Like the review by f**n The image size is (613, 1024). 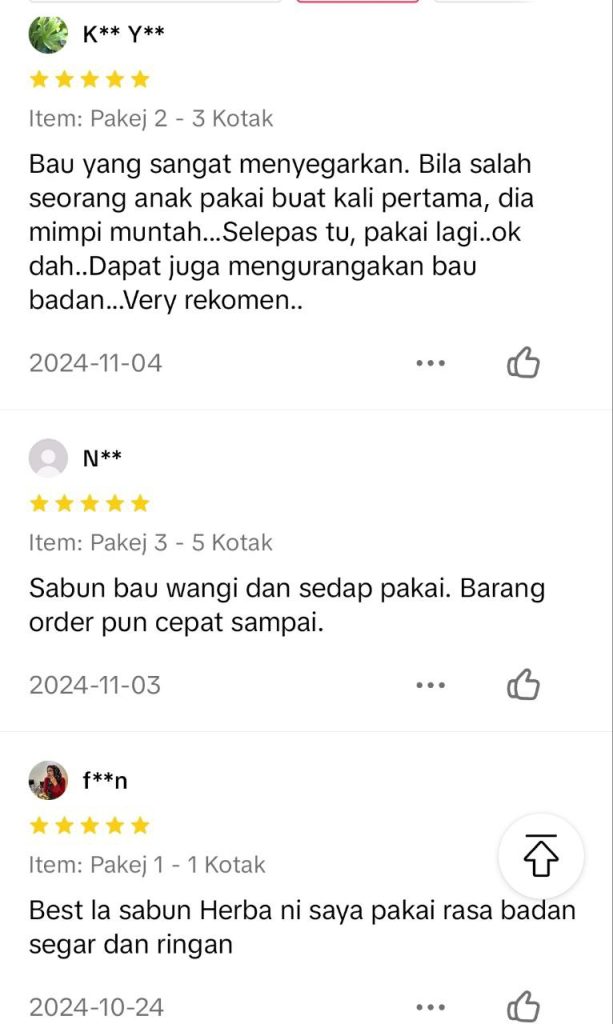click(x=524, y=1006)
